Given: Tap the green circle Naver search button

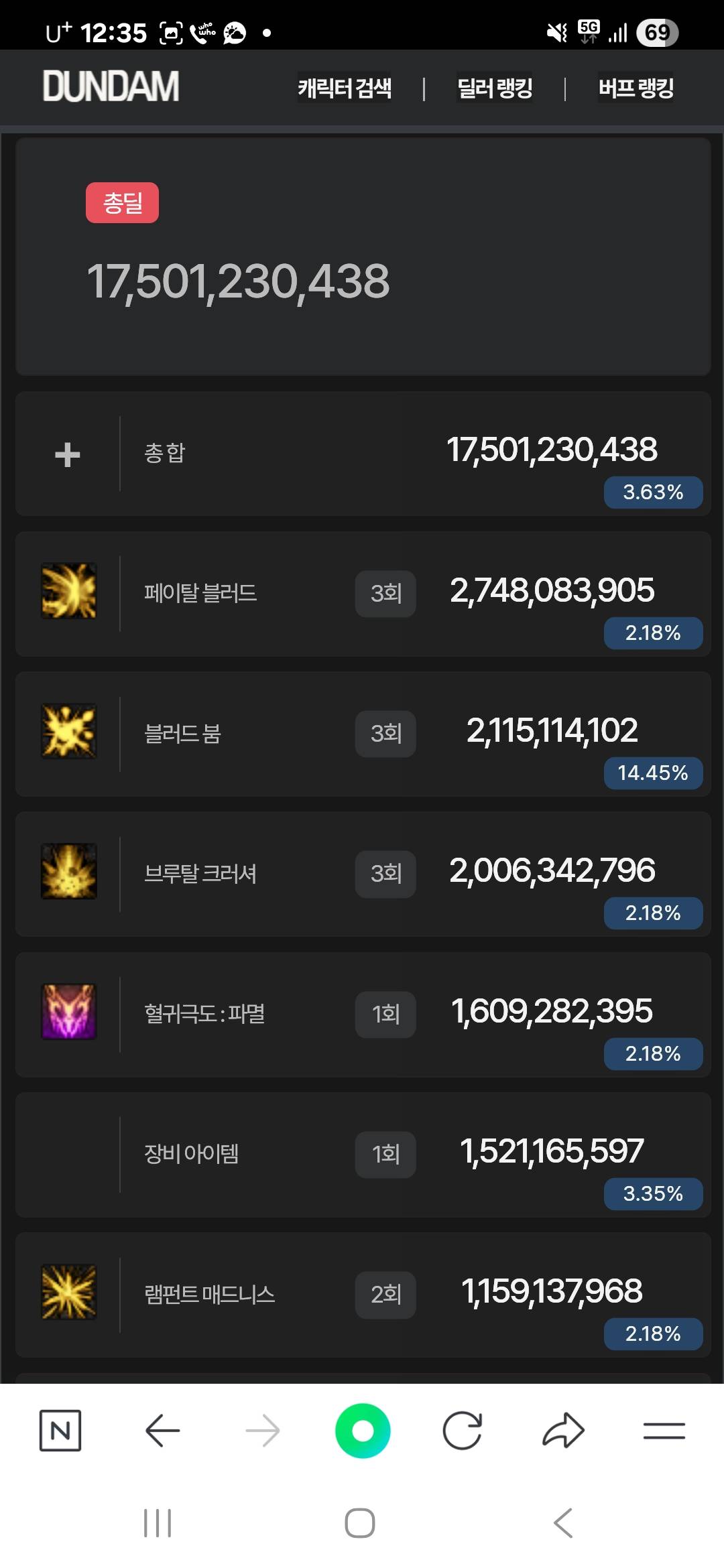Looking at the screenshot, I should 363,1431.
